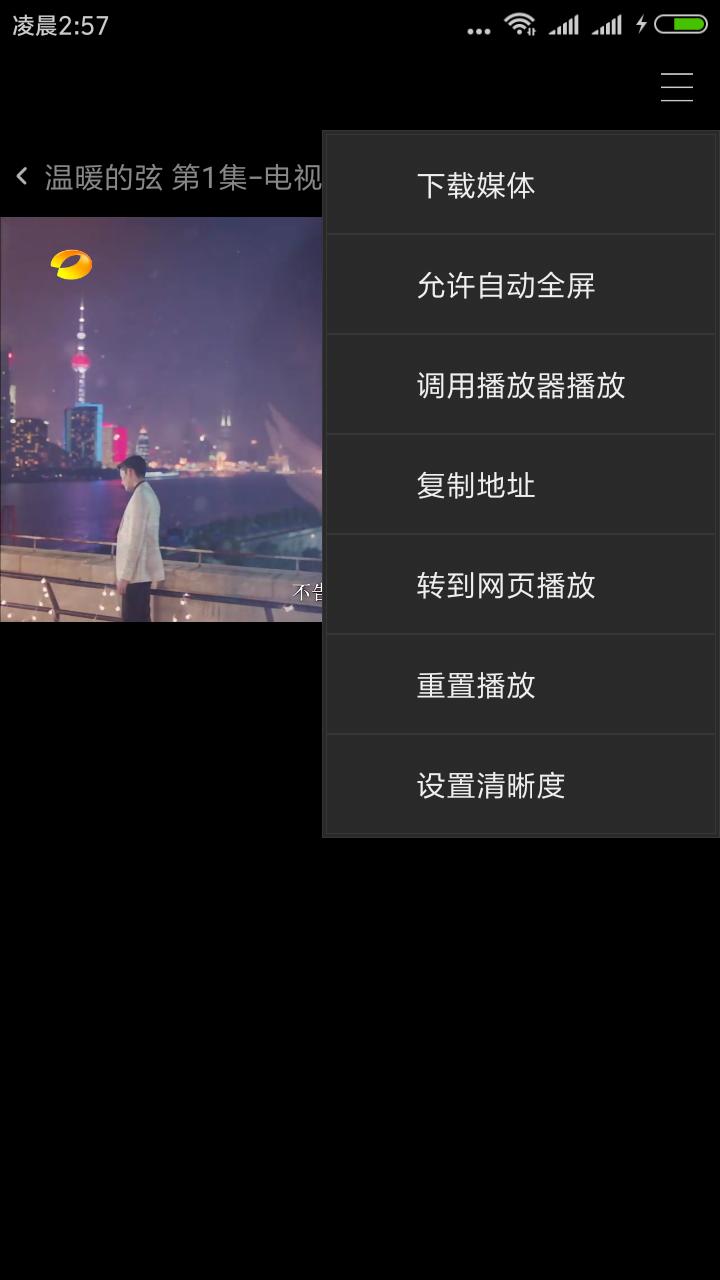Expand 下载媒体 download media option
Screen dimensions: 720x1280
(x=519, y=184)
